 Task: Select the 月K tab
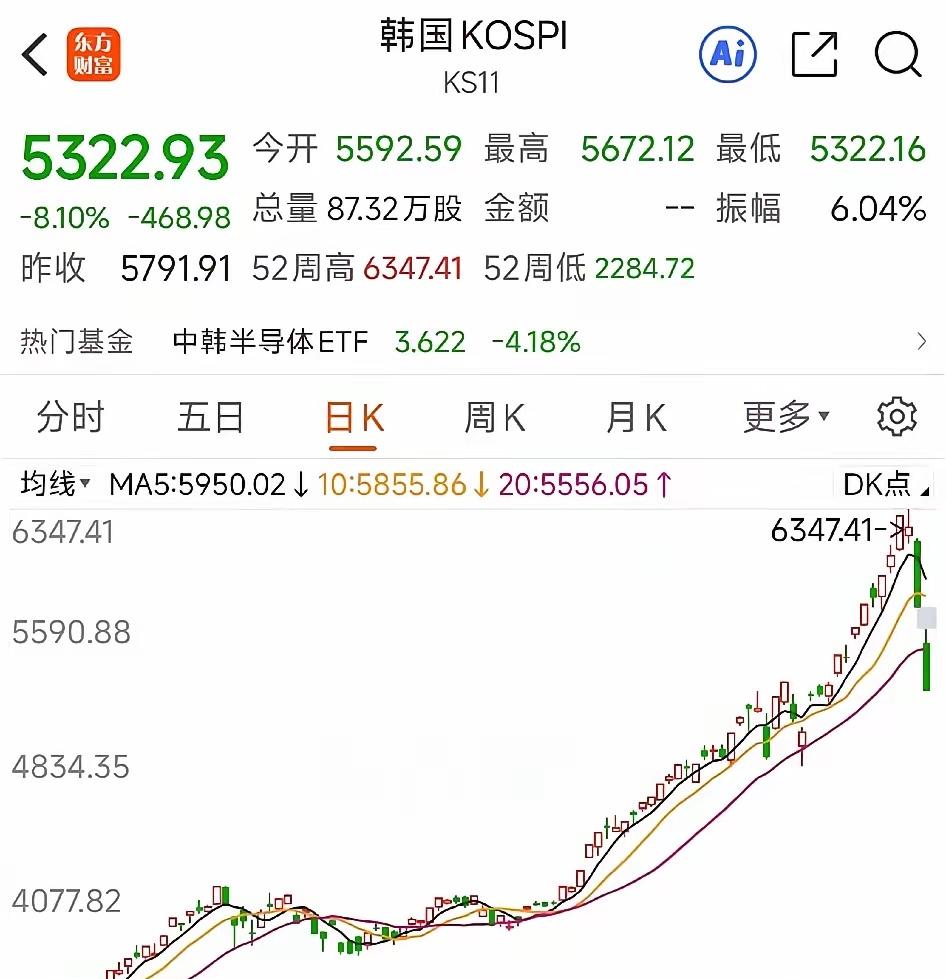pyautogui.click(x=636, y=416)
